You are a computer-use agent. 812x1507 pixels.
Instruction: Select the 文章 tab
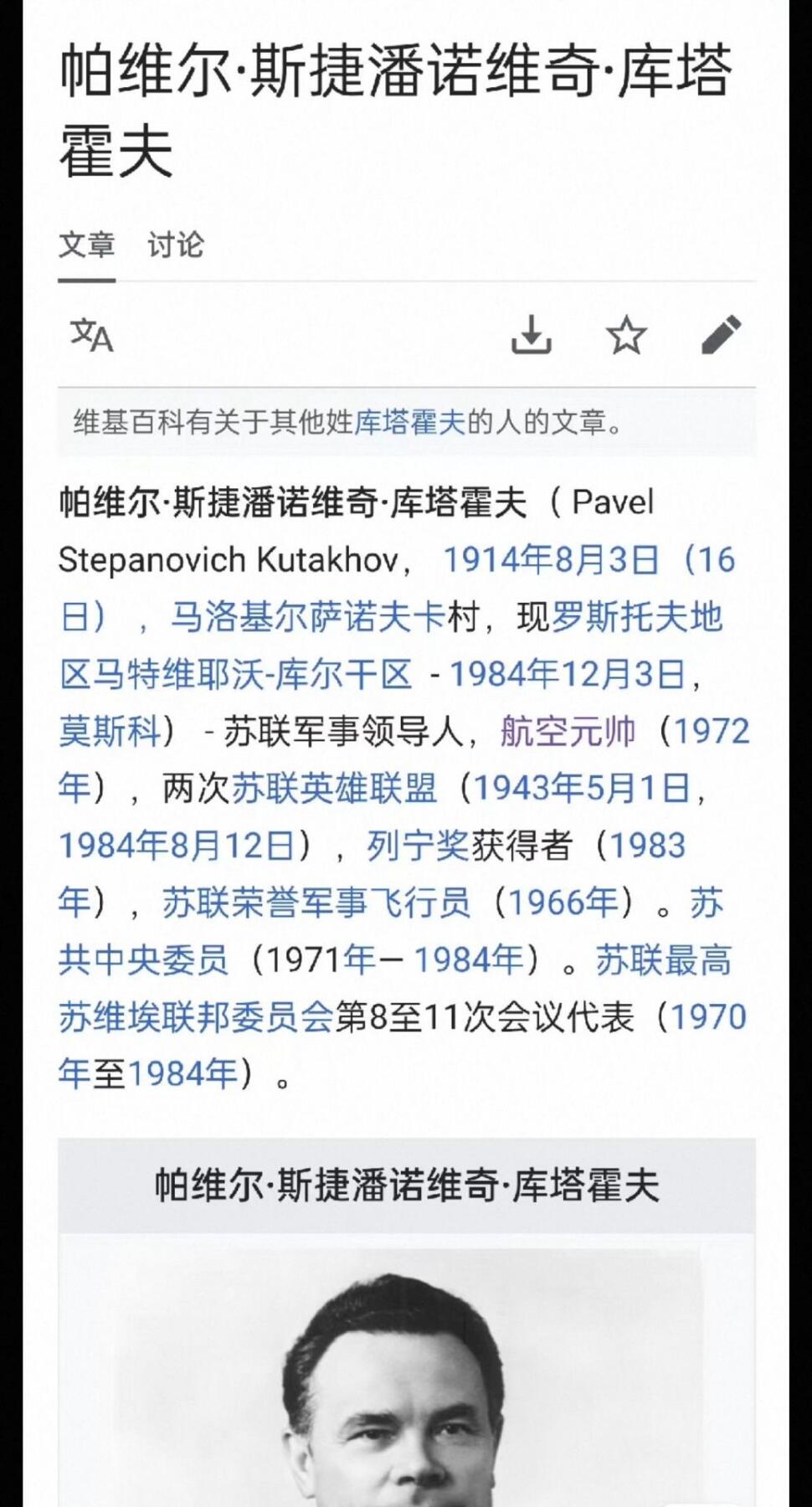click(86, 247)
